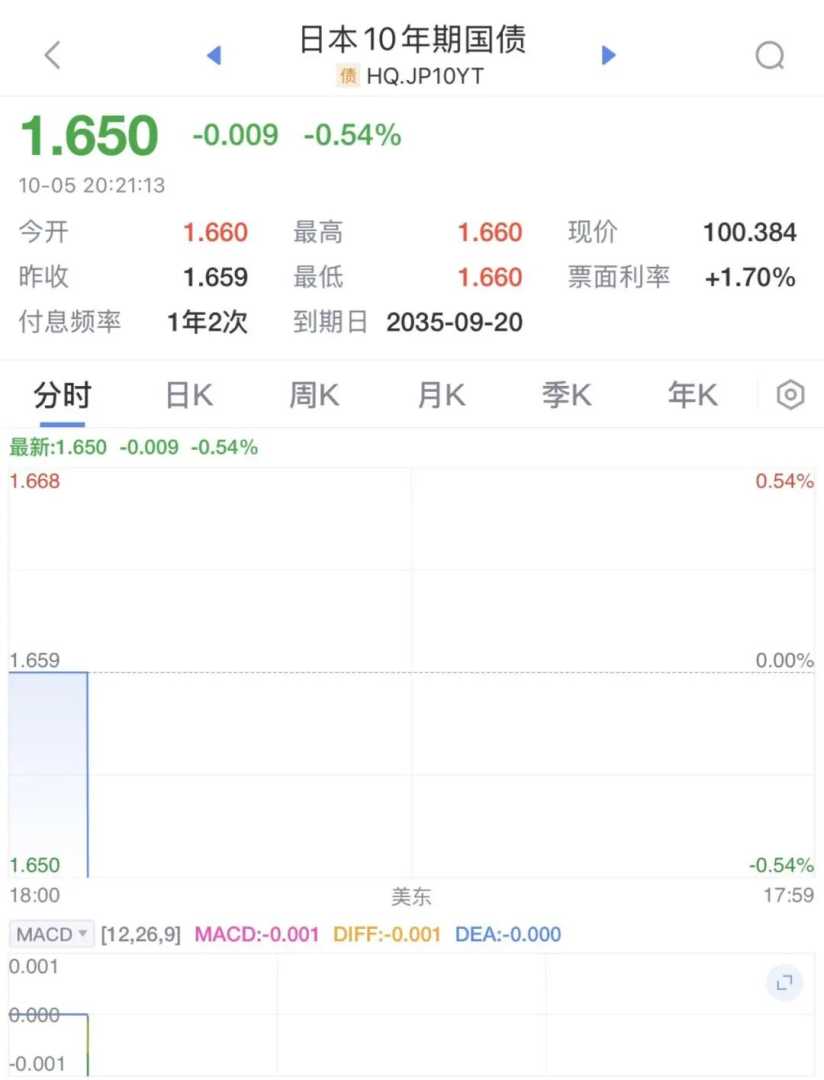Image resolution: width=824 pixels, height=1080 pixels.
Task: Switch to the next quote with right arrow
Action: click(608, 55)
